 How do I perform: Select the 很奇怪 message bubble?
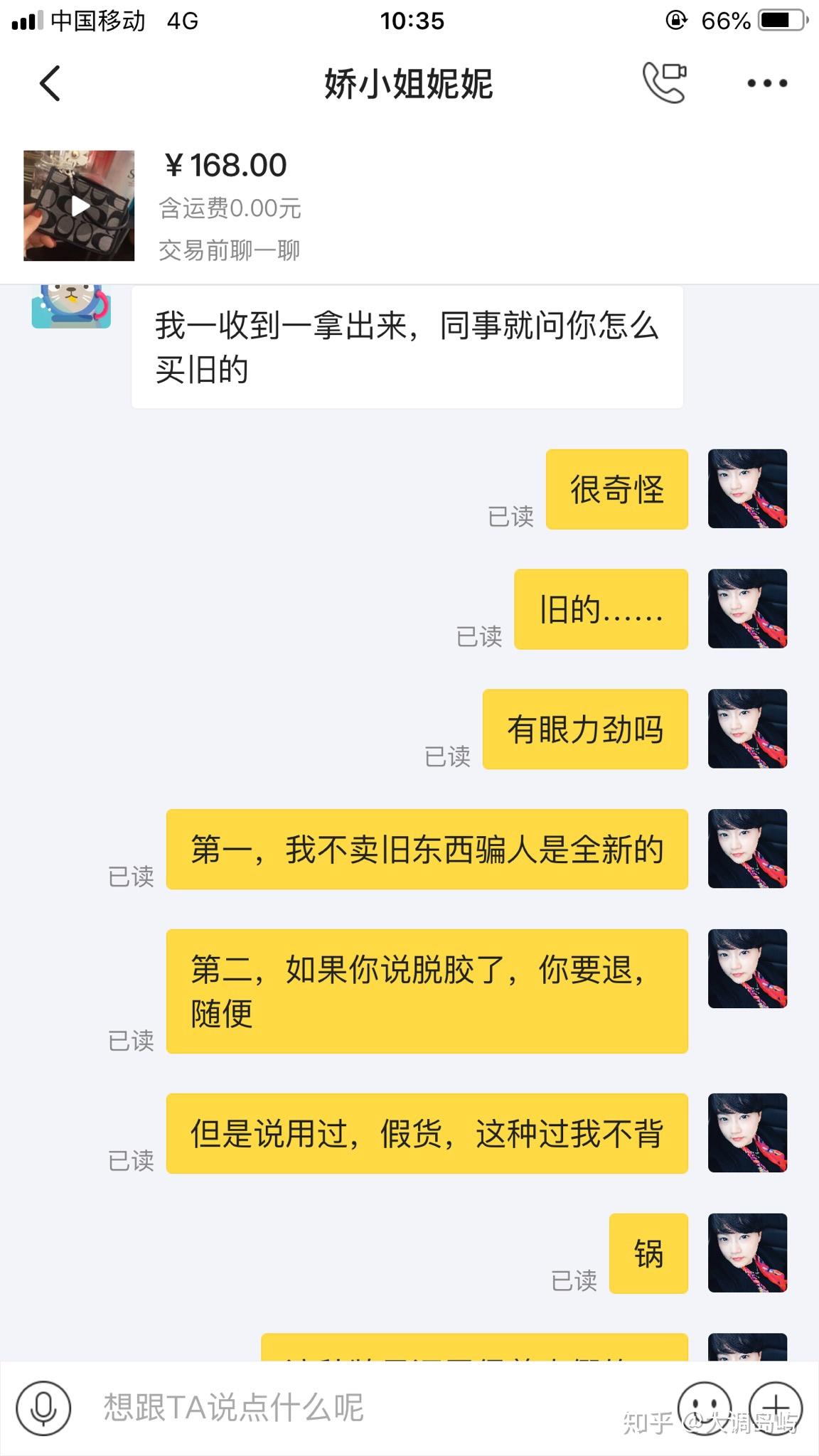616,491
